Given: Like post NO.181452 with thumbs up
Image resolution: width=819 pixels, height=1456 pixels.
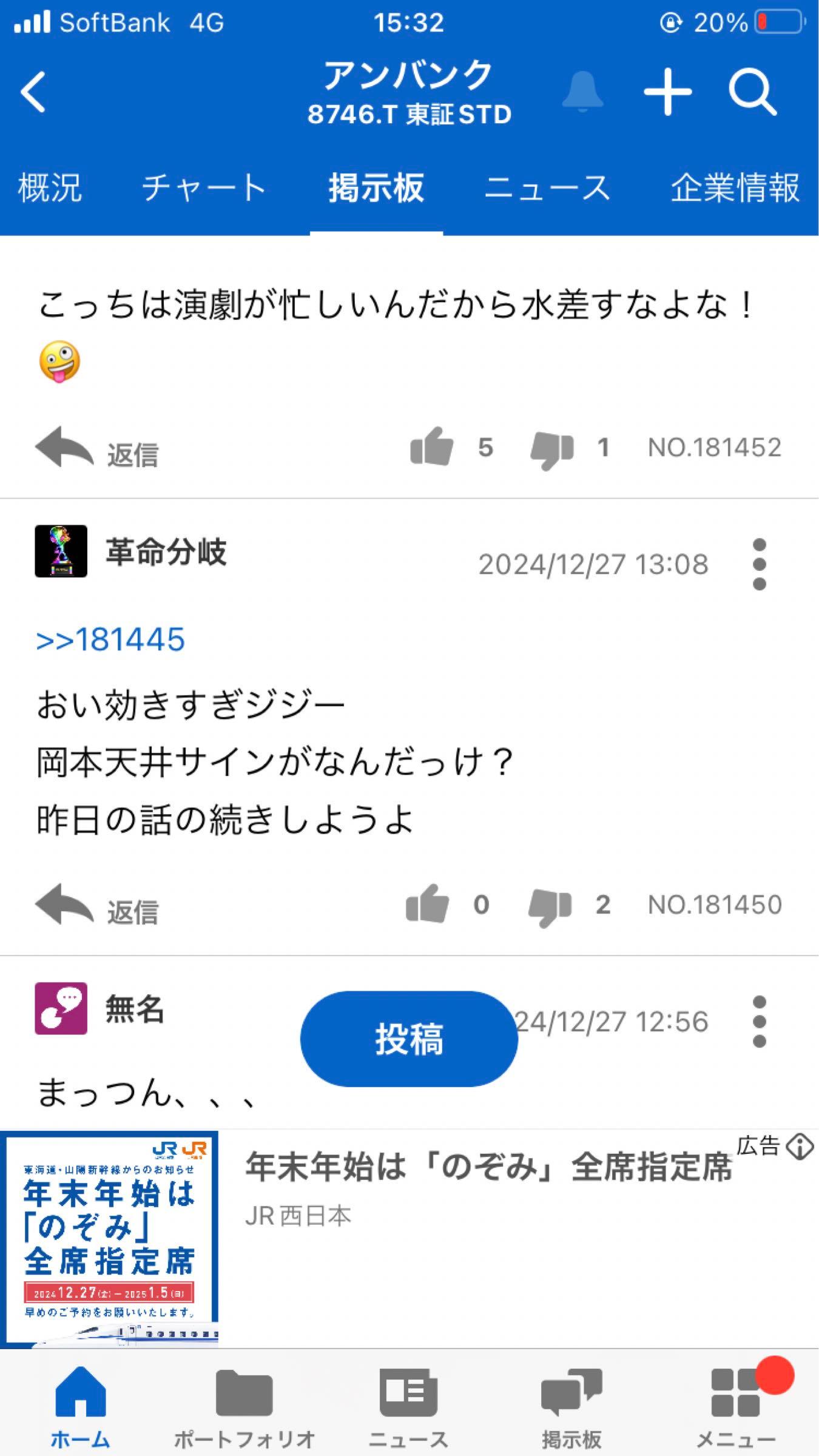Looking at the screenshot, I should pyautogui.click(x=432, y=448).
